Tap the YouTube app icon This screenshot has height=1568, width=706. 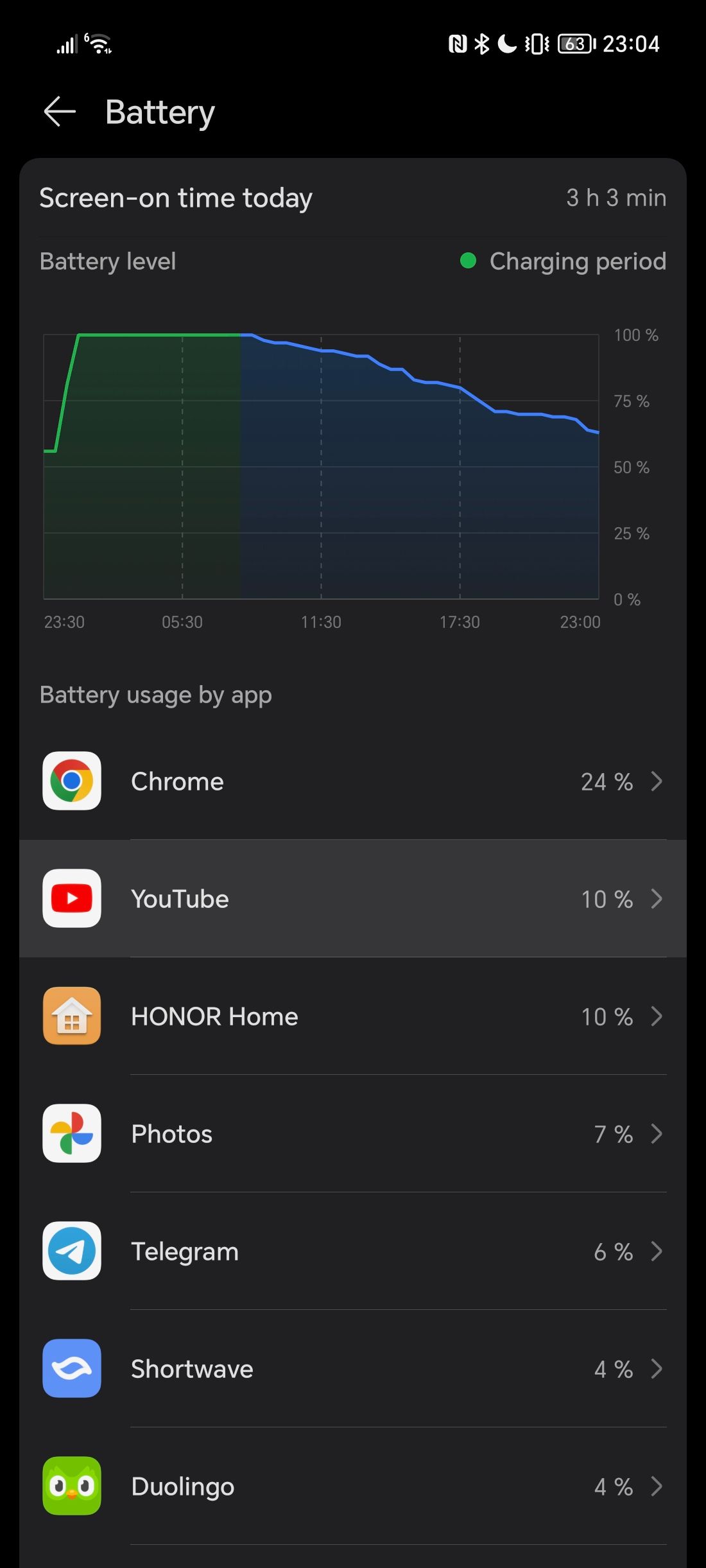coord(71,899)
